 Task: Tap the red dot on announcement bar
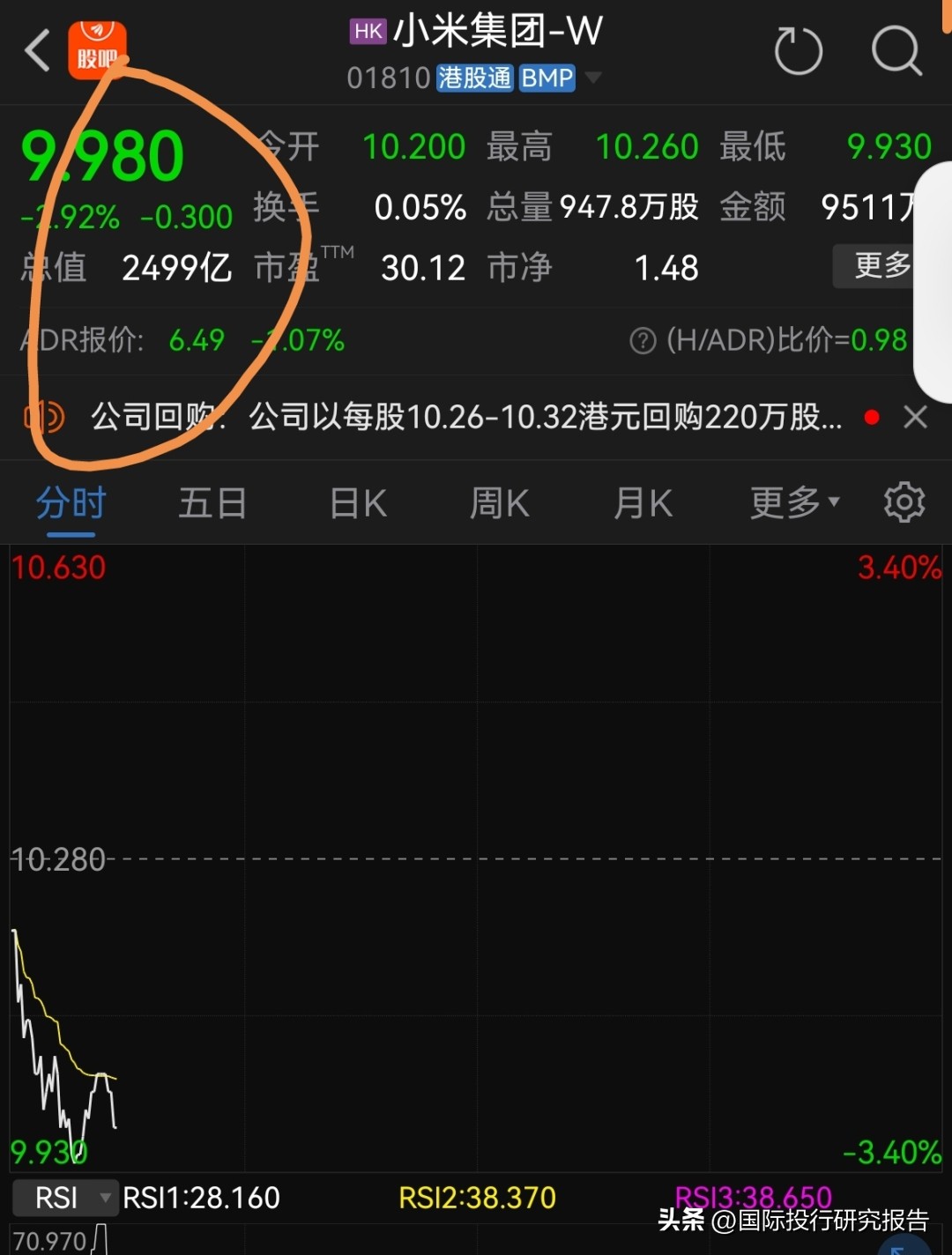pyautogui.click(x=872, y=418)
